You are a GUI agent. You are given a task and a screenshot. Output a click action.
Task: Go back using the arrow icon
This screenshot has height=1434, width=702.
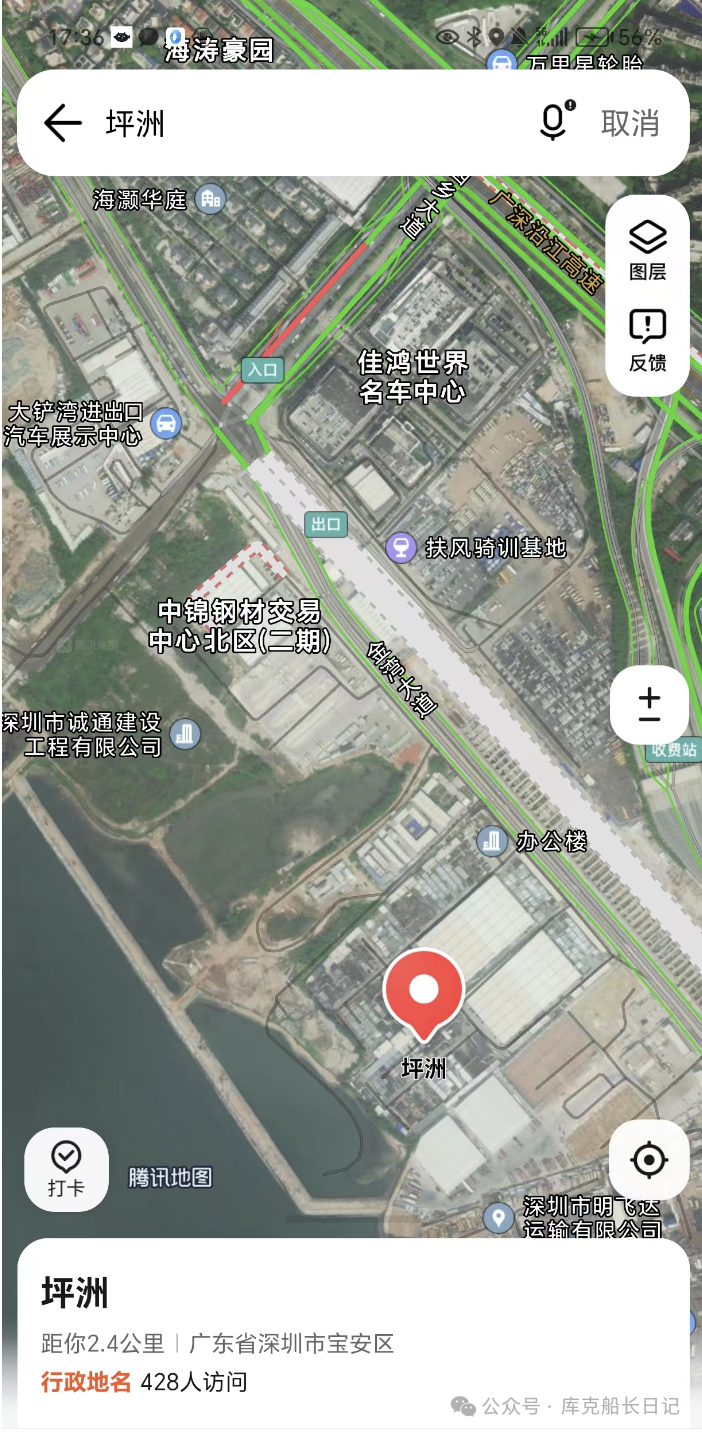pos(63,123)
